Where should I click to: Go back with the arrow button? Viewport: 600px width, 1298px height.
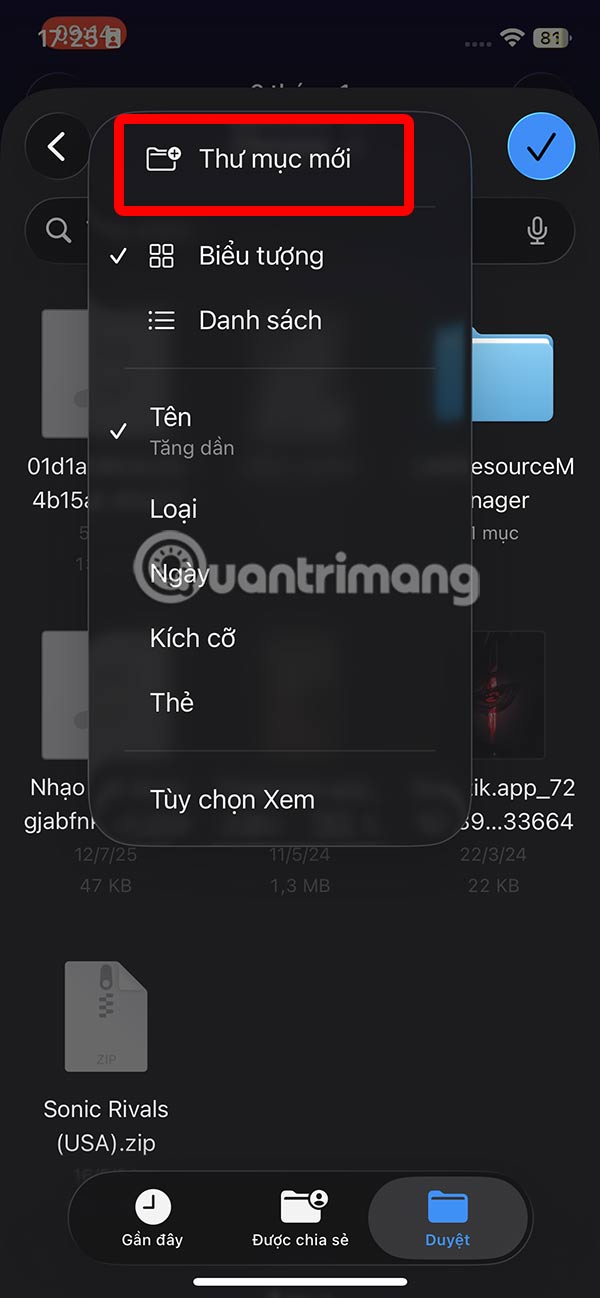click(x=58, y=148)
